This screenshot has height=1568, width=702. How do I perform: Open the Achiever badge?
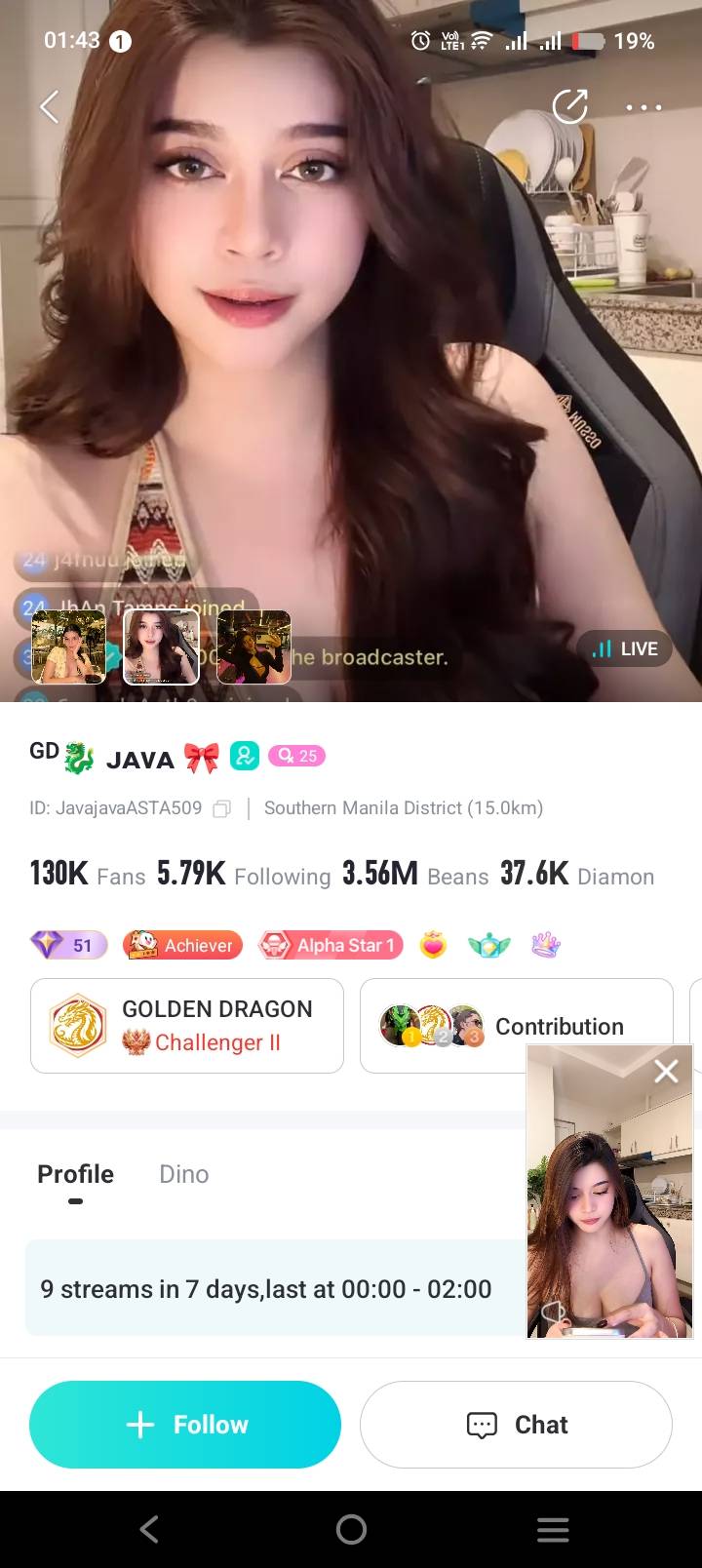click(x=182, y=945)
